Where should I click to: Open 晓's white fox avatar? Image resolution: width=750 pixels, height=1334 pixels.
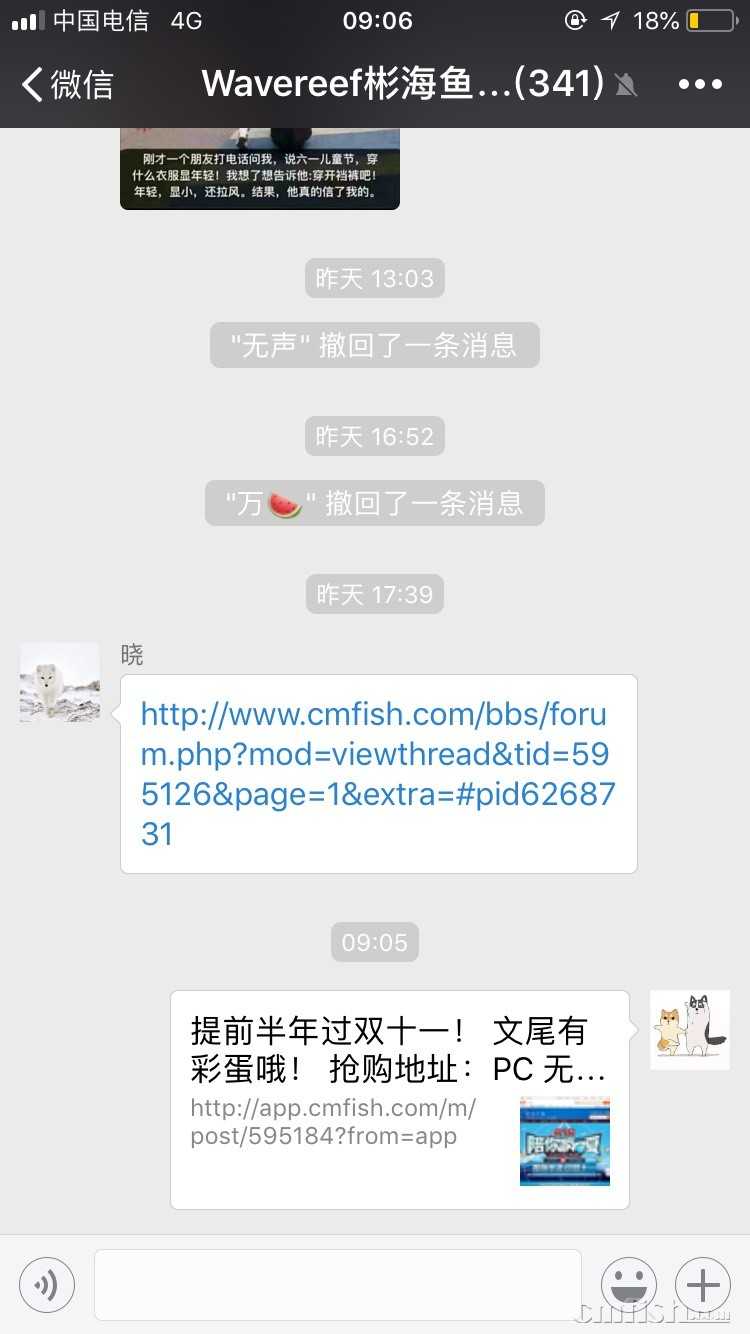tap(60, 682)
